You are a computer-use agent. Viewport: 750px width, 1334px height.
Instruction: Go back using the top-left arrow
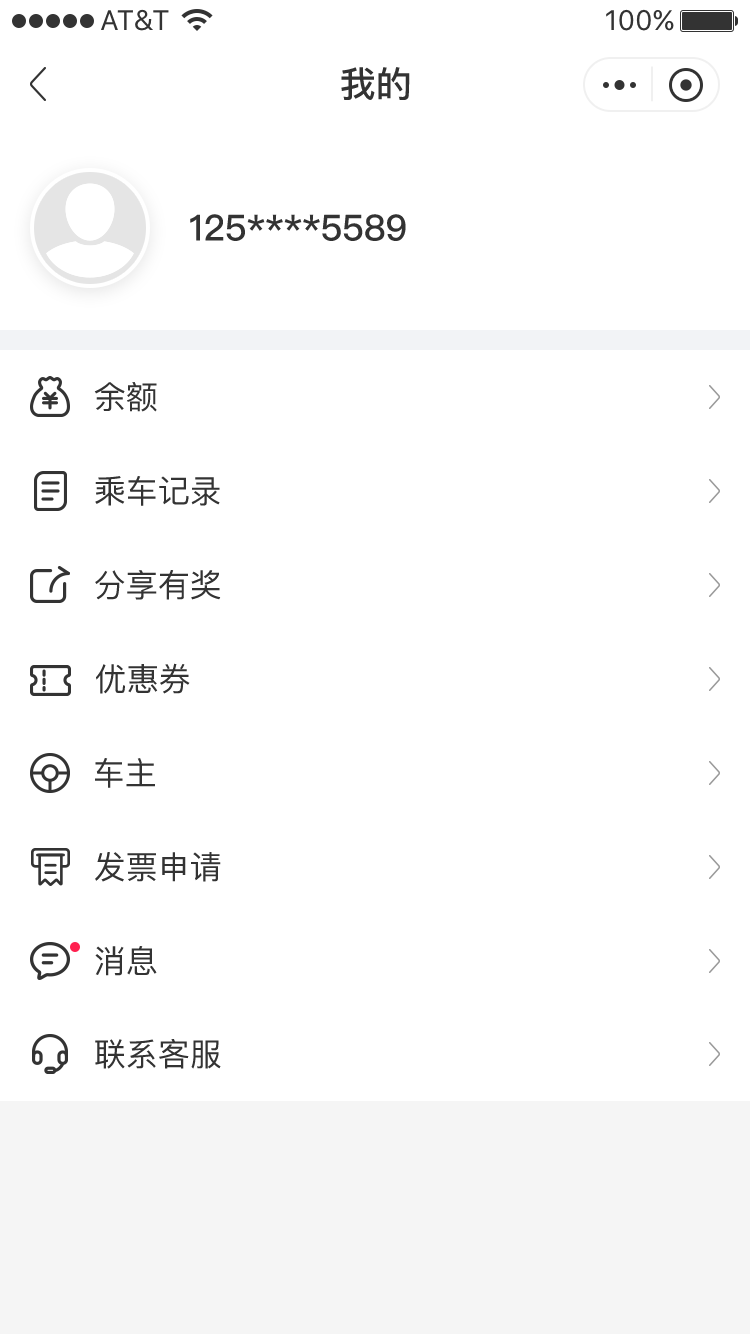38,85
